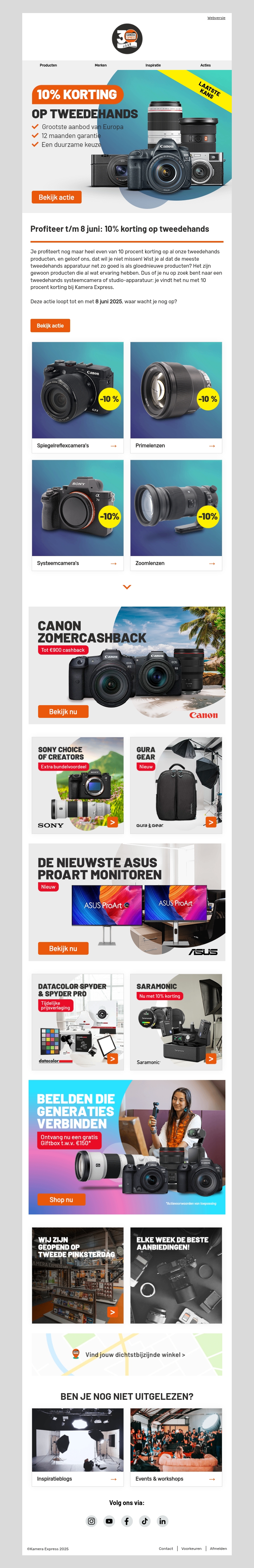View Systeemcamera's with 10% discount
The width and height of the screenshot is (254, 1568).
[x=77, y=515]
